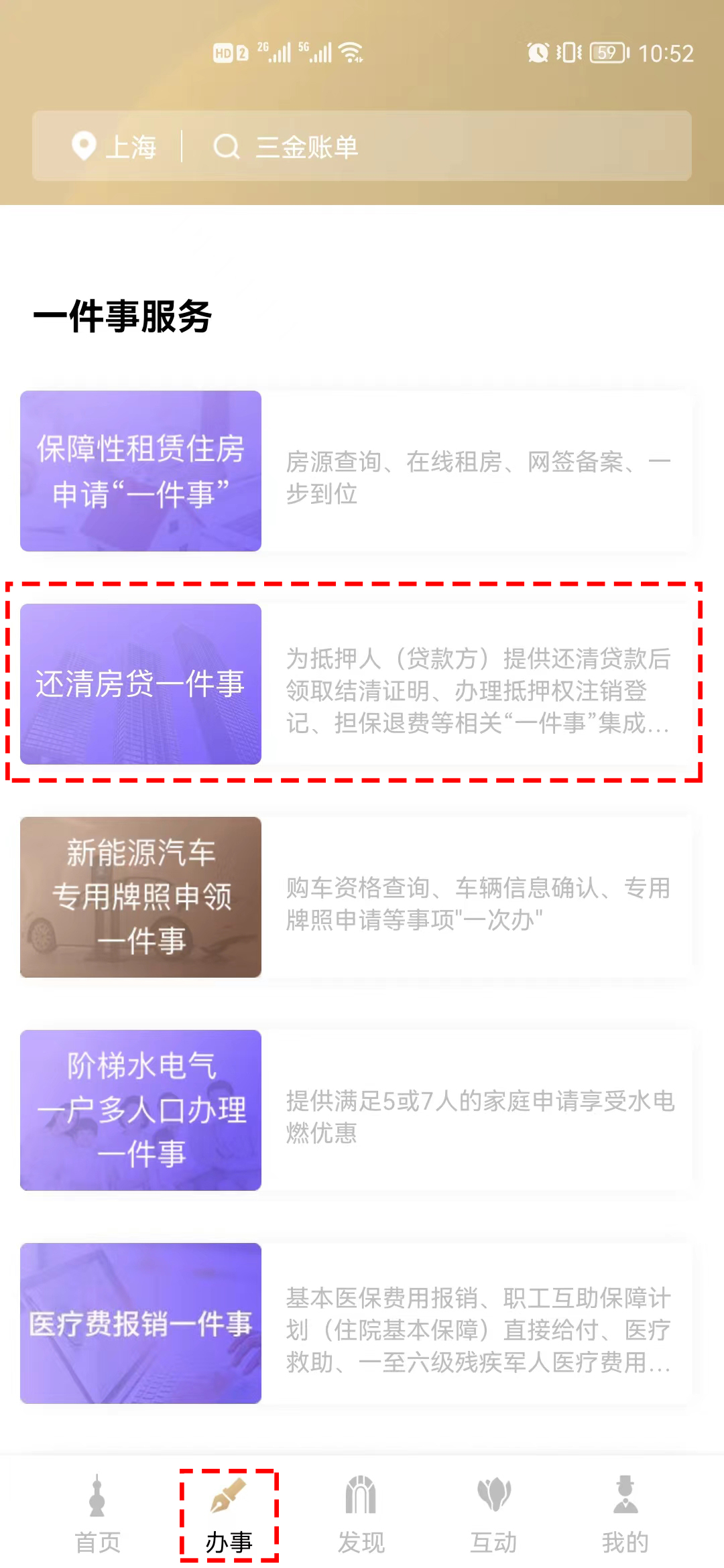Select 新能源汽车专用牌照申领一件事 card
This screenshot has width=724, height=1568.
(x=355, y=897)
